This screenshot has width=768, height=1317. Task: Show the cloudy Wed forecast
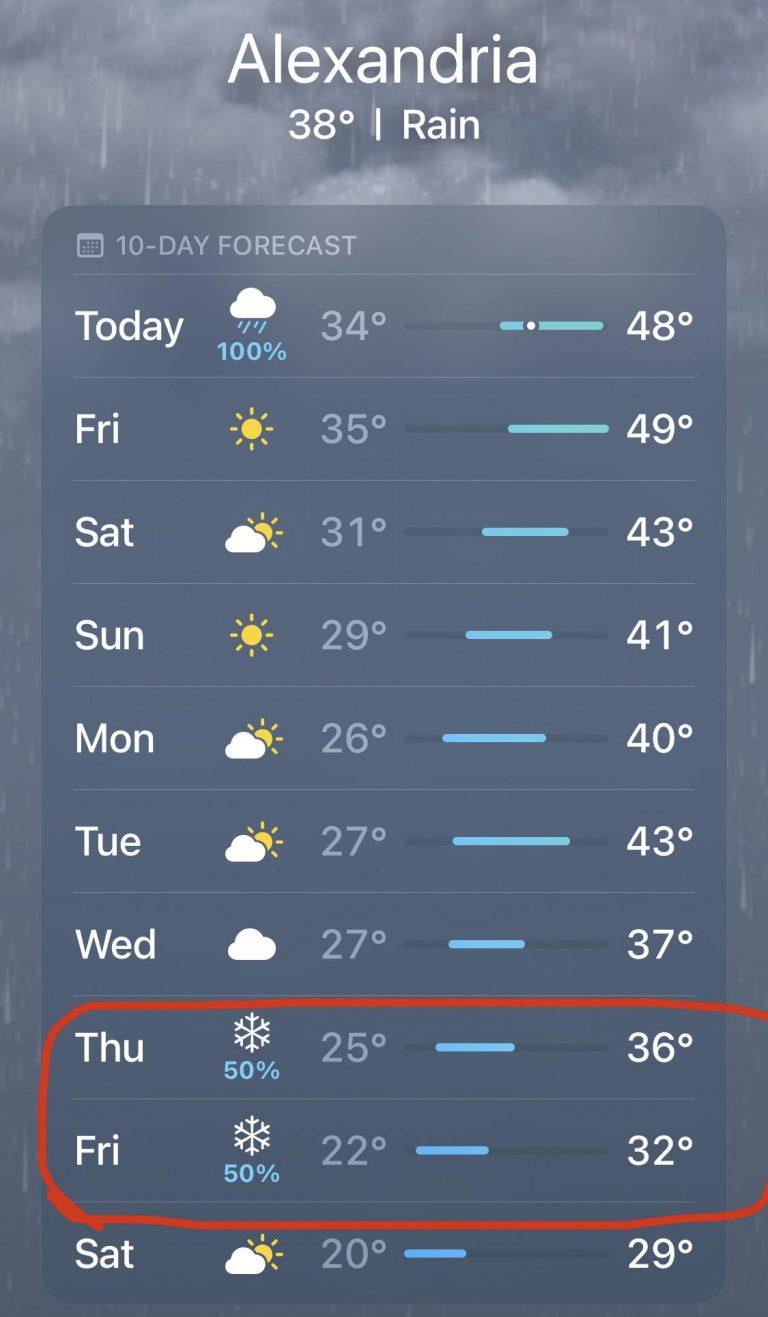384,944
